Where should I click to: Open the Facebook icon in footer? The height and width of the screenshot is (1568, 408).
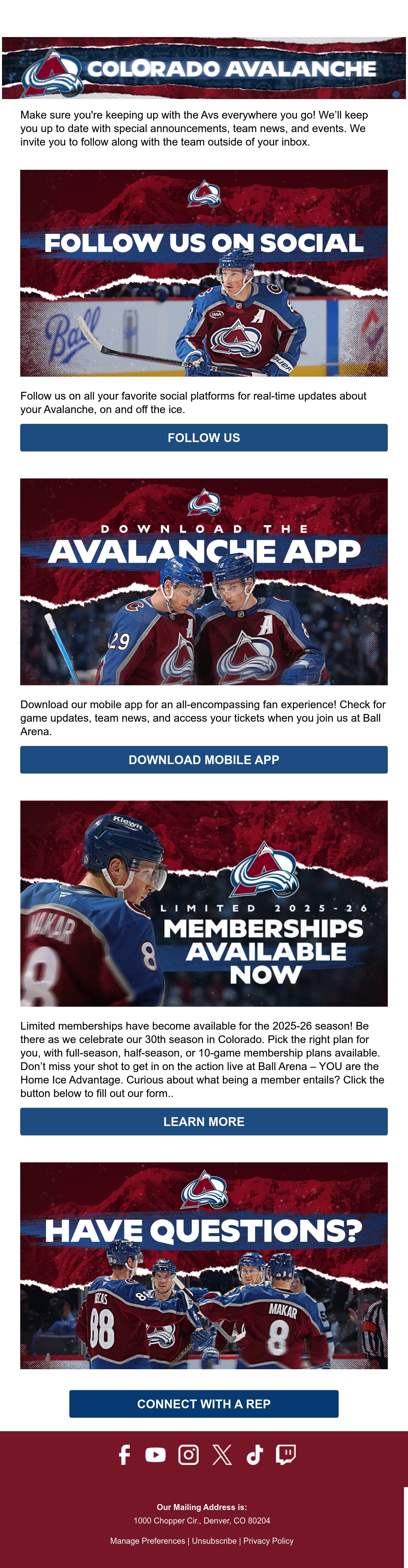(124, 1455)
